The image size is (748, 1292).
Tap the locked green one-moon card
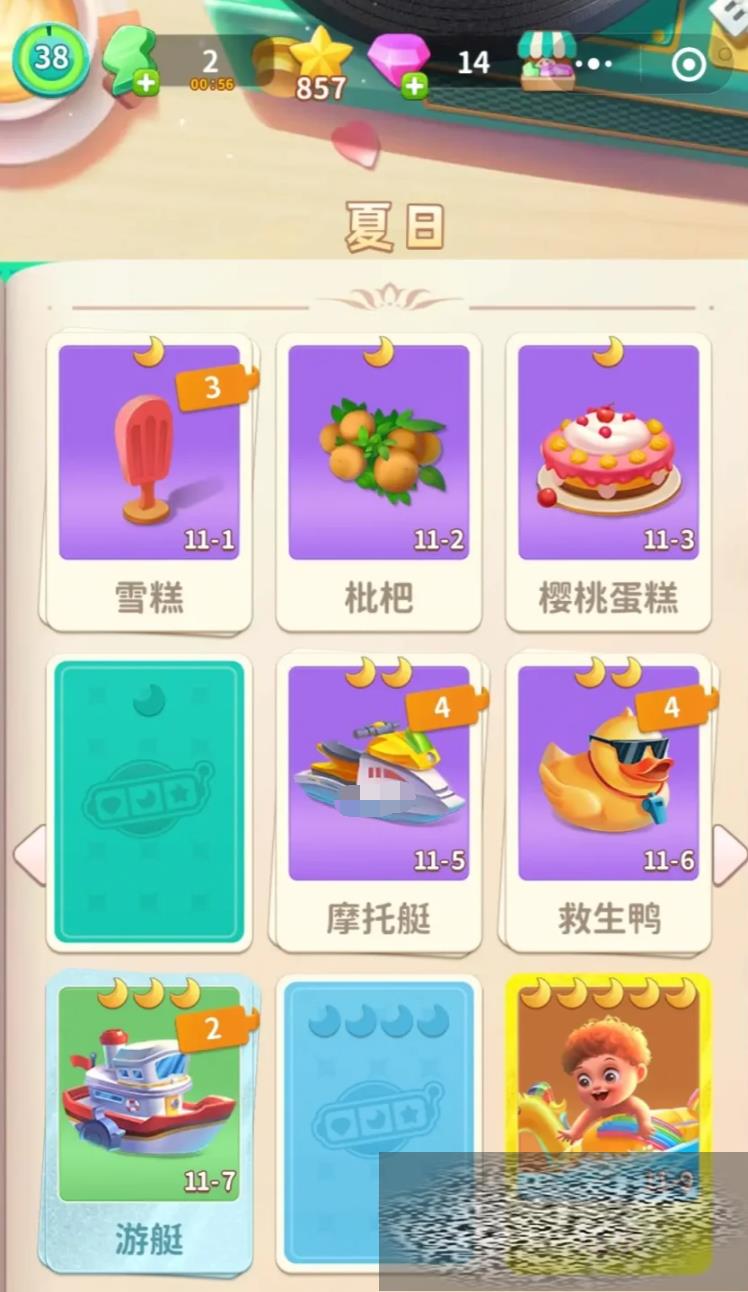click(x=149, y=800)
